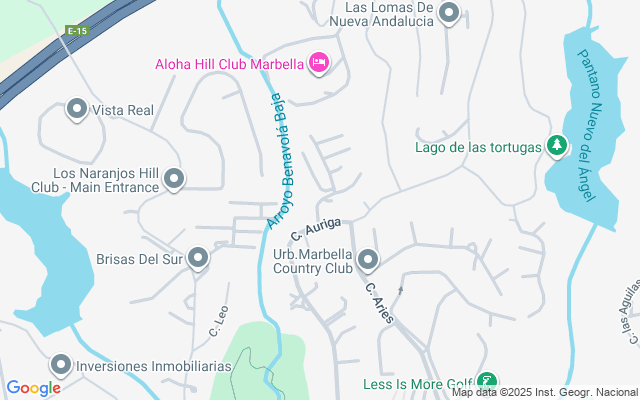The image size is (640, 400).
Task: Tap the Lago de las tortugas park marker
Action: pyautogui.click(x=557, y=148)
